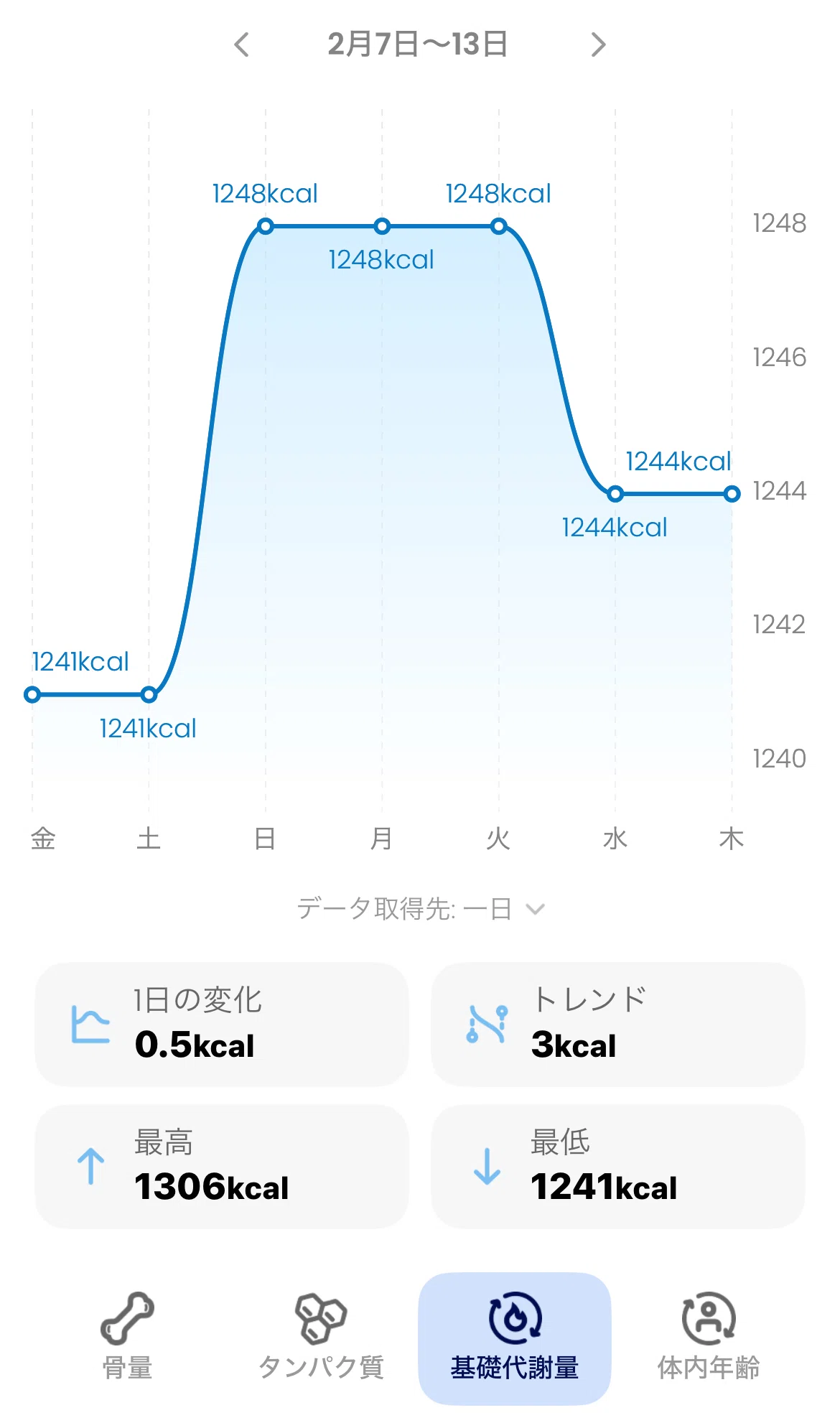
Task: Open the 体内年齢 tab
Action: point(709,1337)
